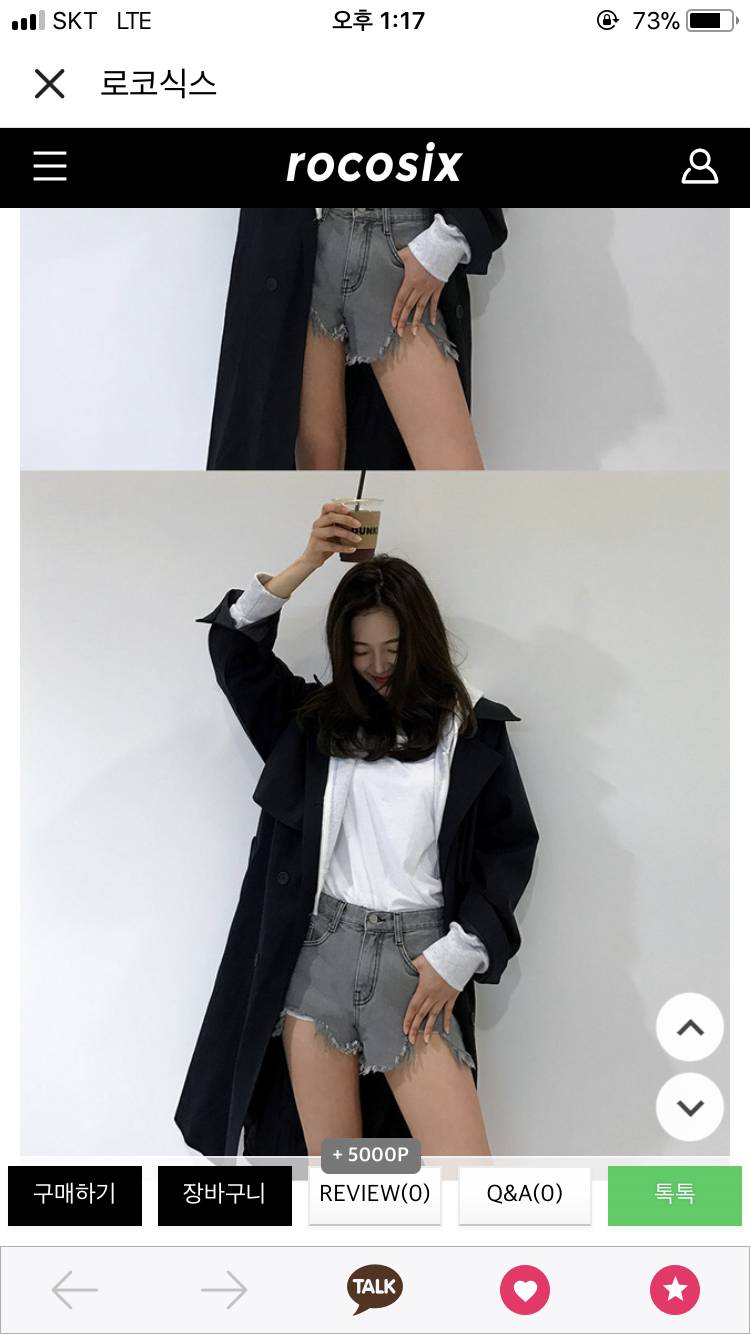750x1334 pixels.
Task: Open the Q&A(0) tab
Action: point(524,1194)
